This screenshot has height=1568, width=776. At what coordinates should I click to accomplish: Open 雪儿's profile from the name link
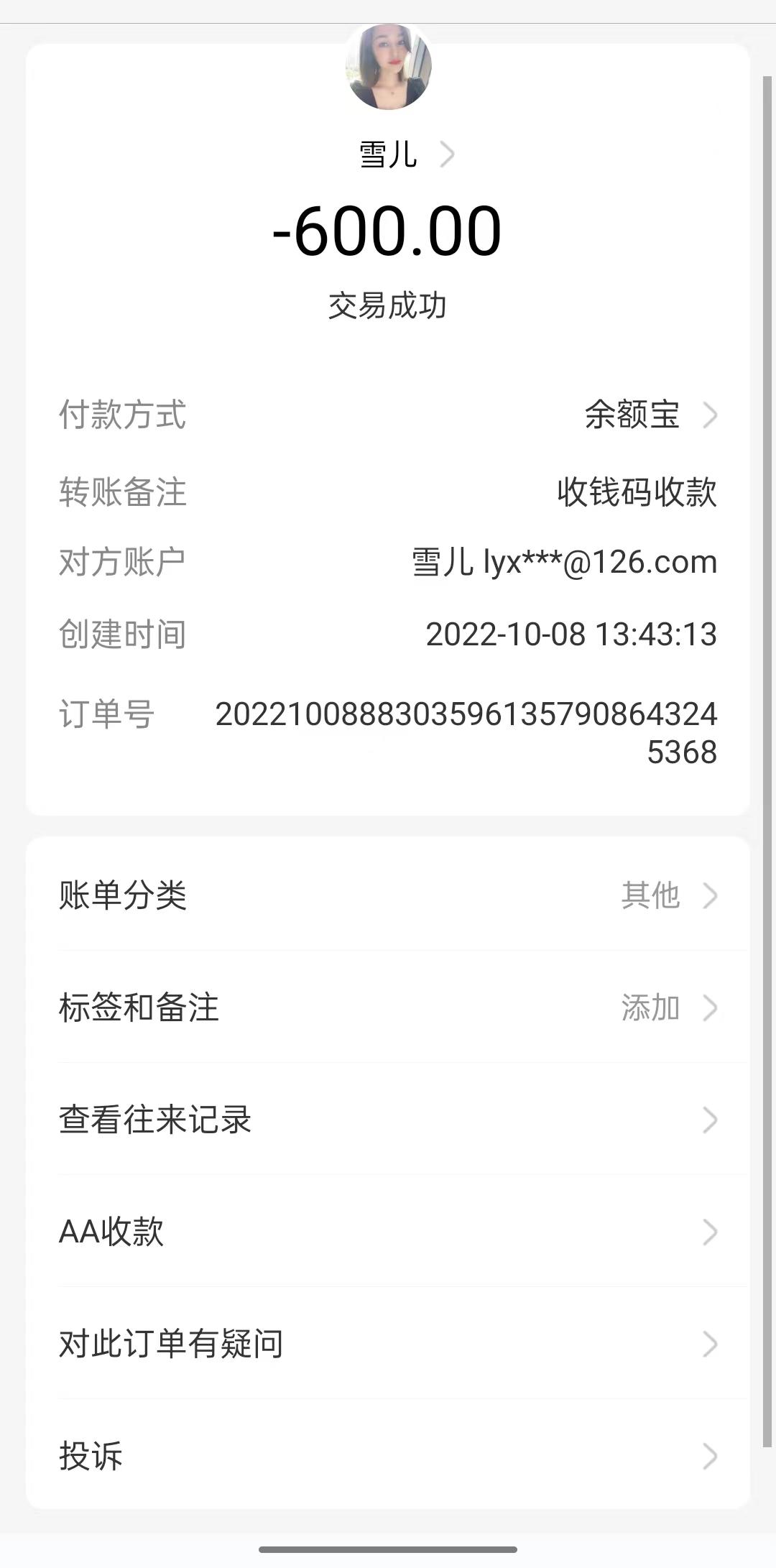click(x=405, y=155)
